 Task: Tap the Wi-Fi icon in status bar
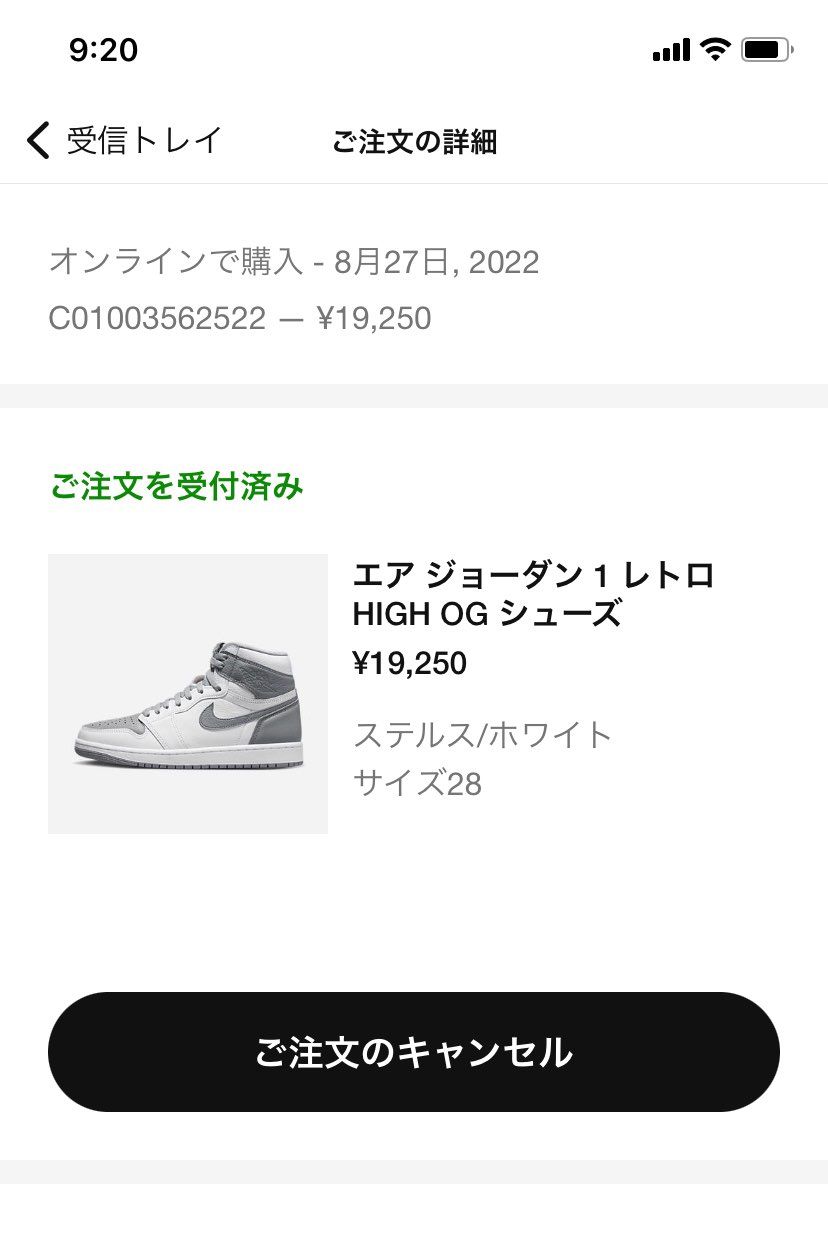[x=713, y=47]
